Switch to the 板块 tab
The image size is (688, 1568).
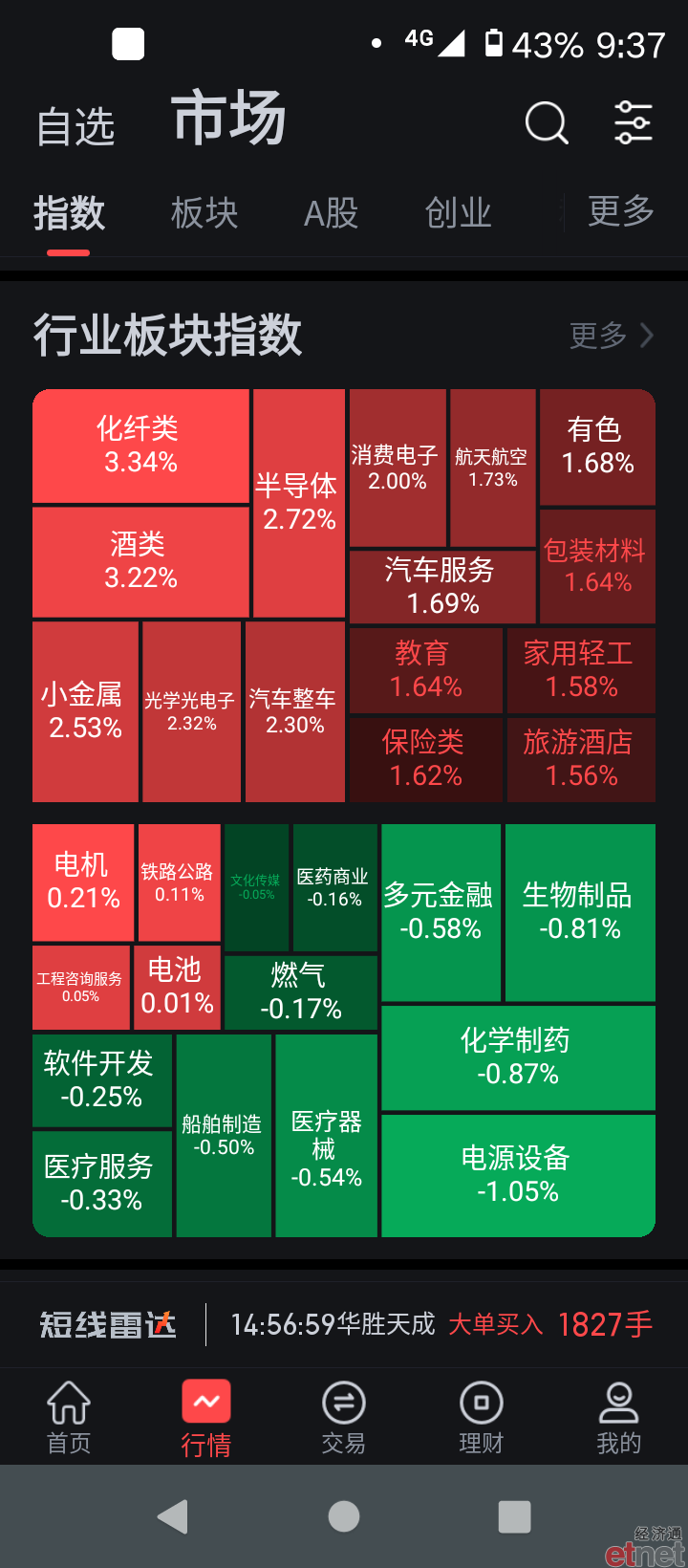[x=204, y=212]
